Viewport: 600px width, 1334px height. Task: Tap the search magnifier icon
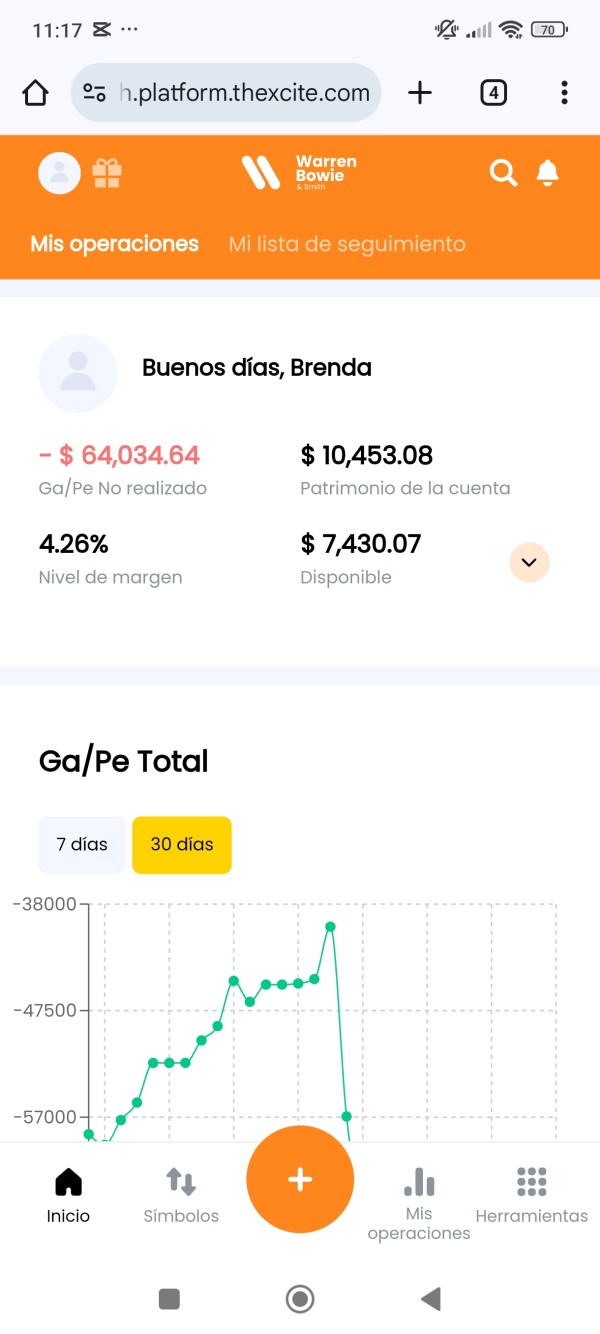[x=503, y=174]
